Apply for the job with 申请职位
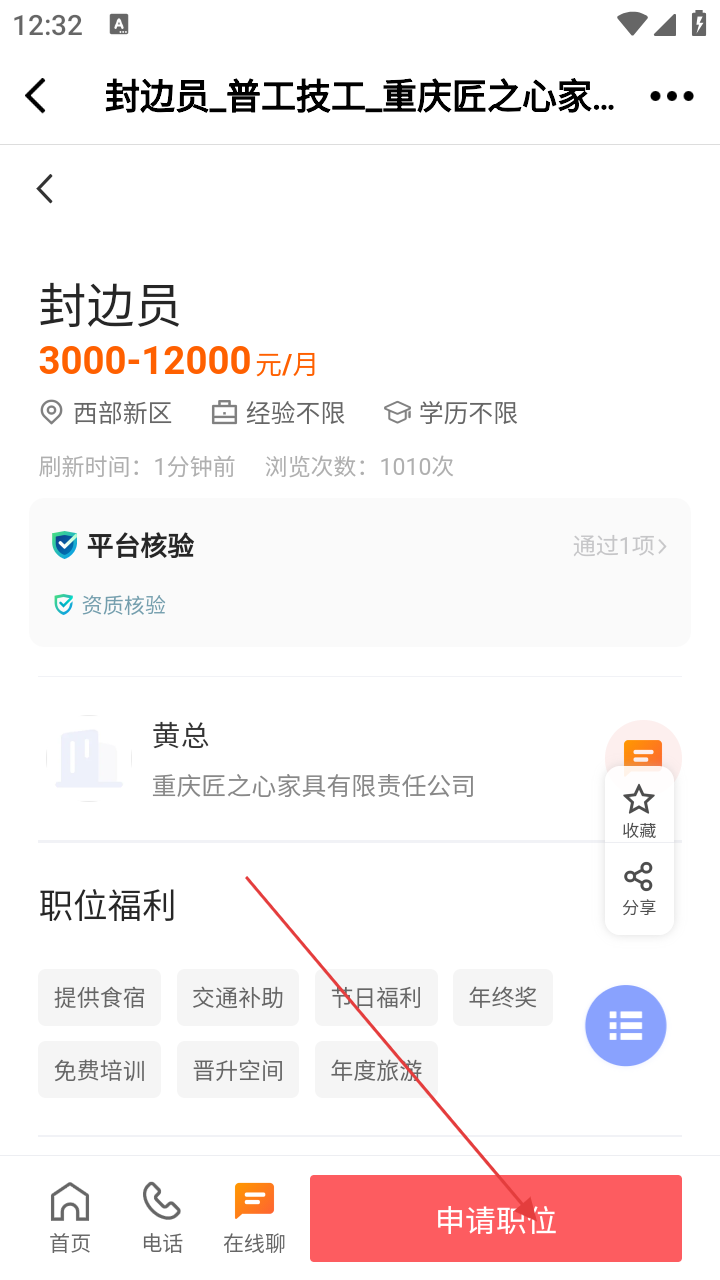 coord(496,1218)
